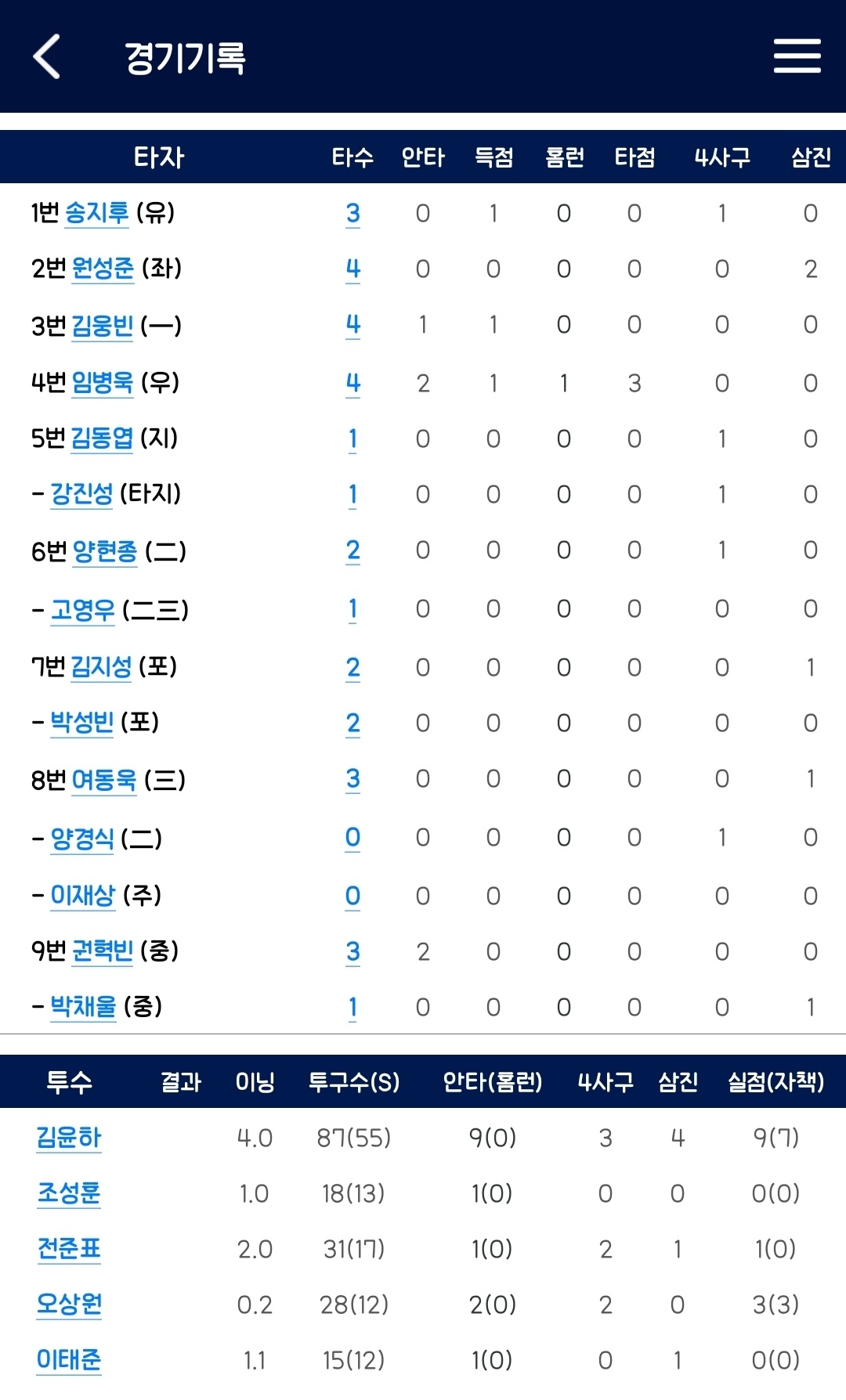The width and height of the screenshot is (846, 1400).
Task: Go back using the top-left arrow
Action: coord(47,56)
